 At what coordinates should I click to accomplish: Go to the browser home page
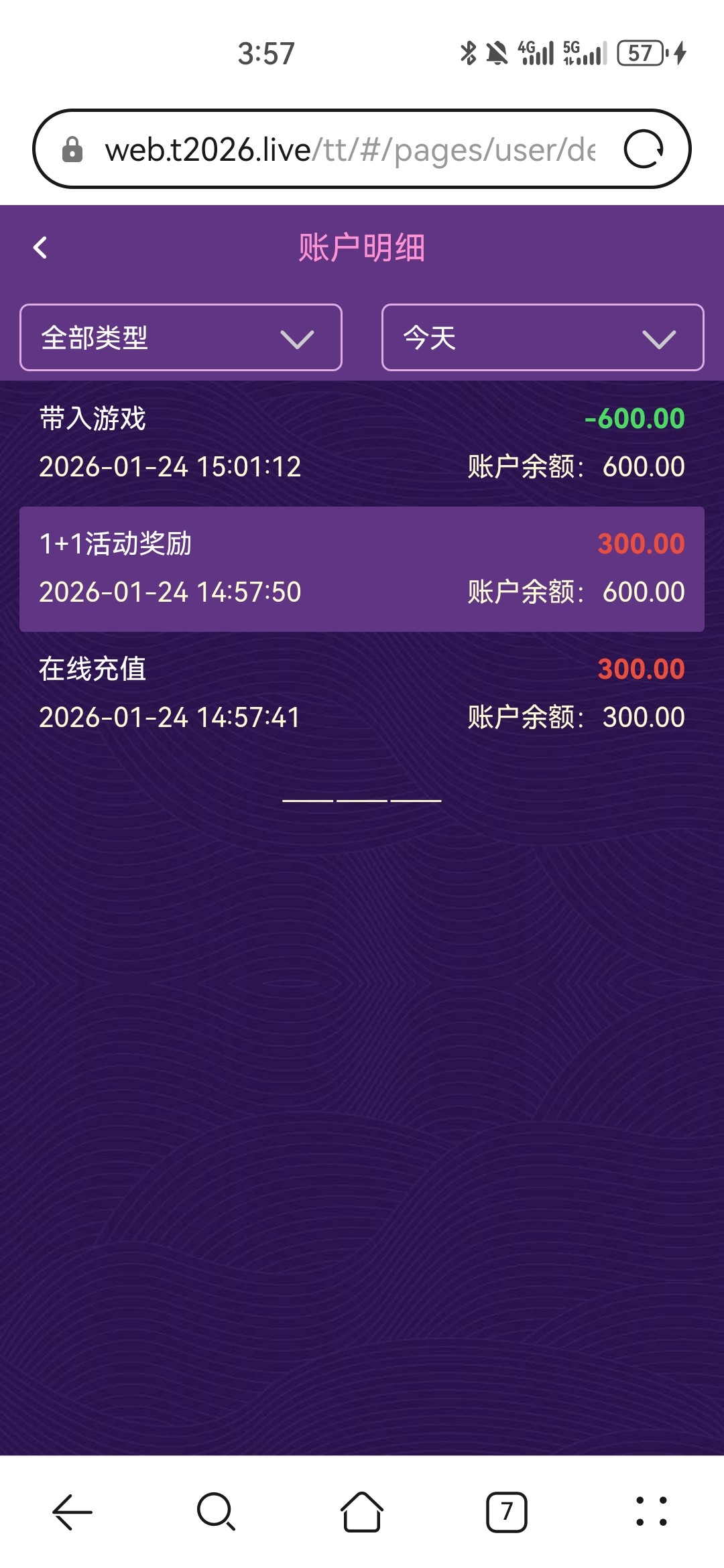click(362, 1512)
